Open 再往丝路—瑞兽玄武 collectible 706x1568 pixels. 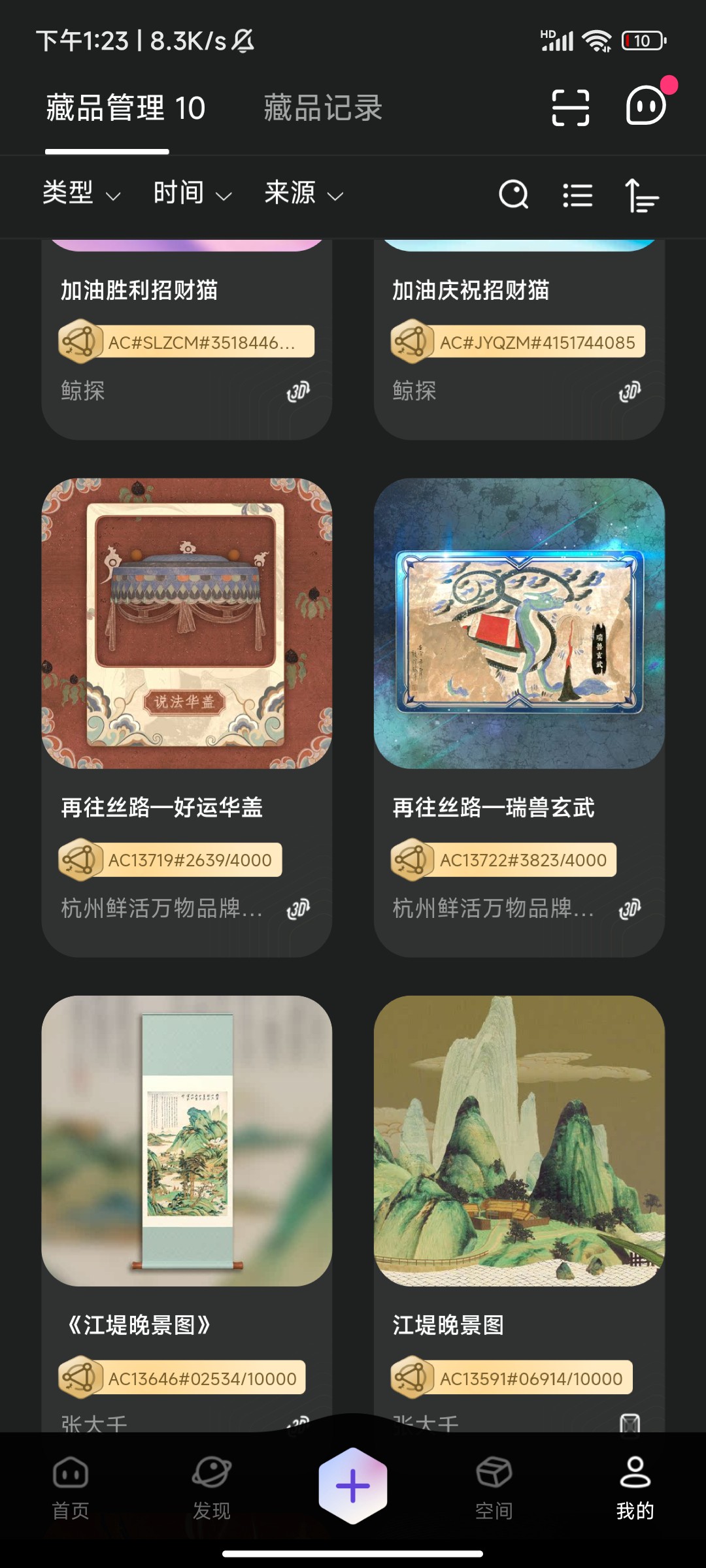pyautogui.click(x=519, y=717)
